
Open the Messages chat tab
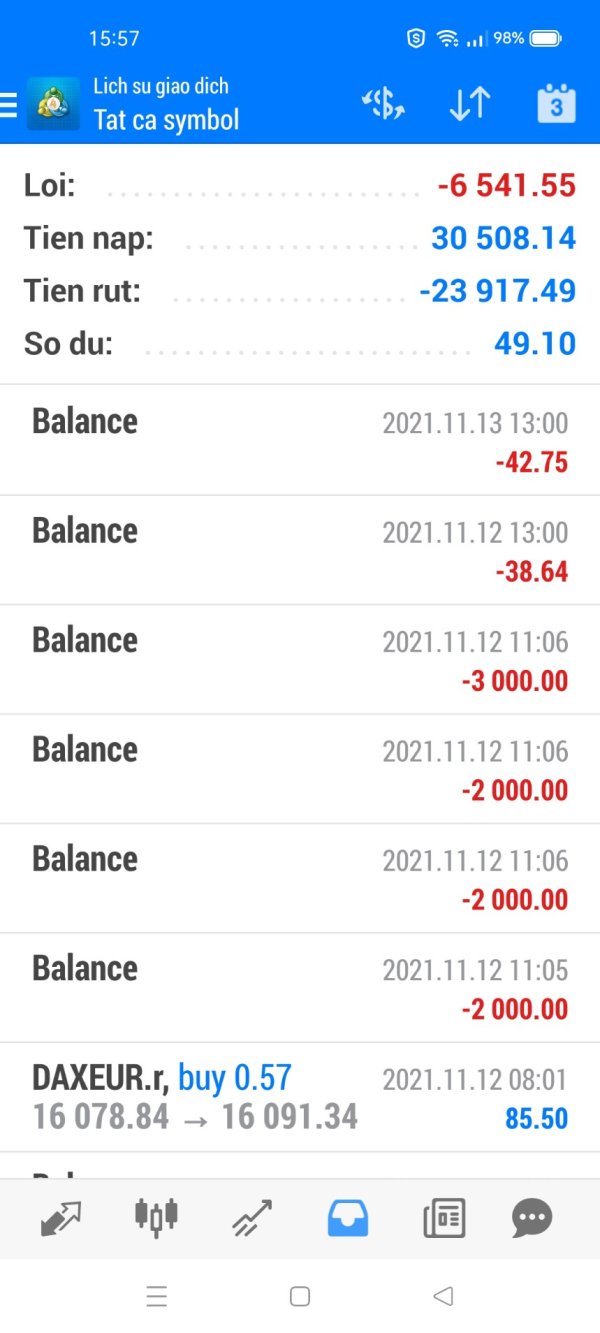[x=532, y=1218]
